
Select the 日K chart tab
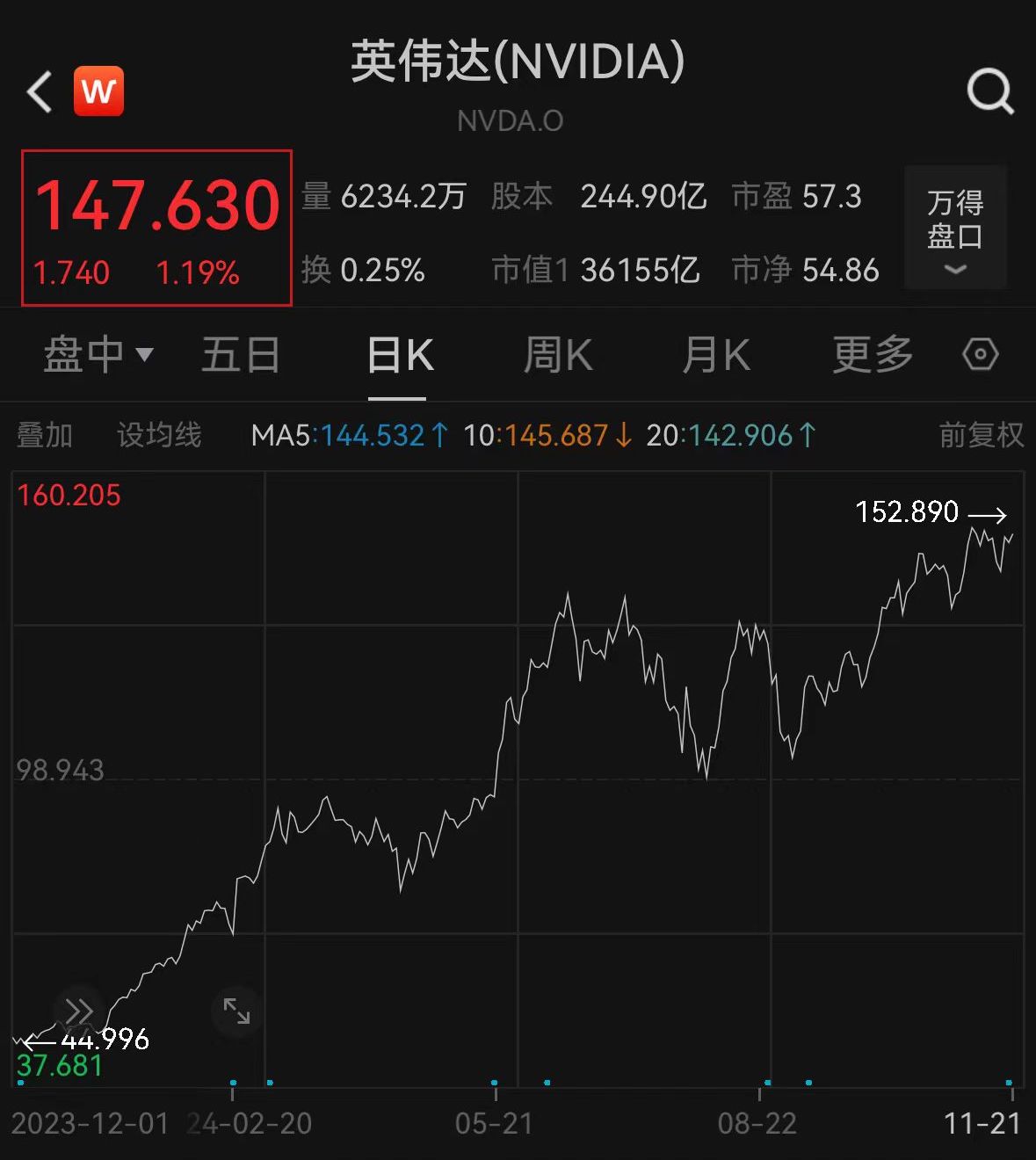[x=400, y=356]
